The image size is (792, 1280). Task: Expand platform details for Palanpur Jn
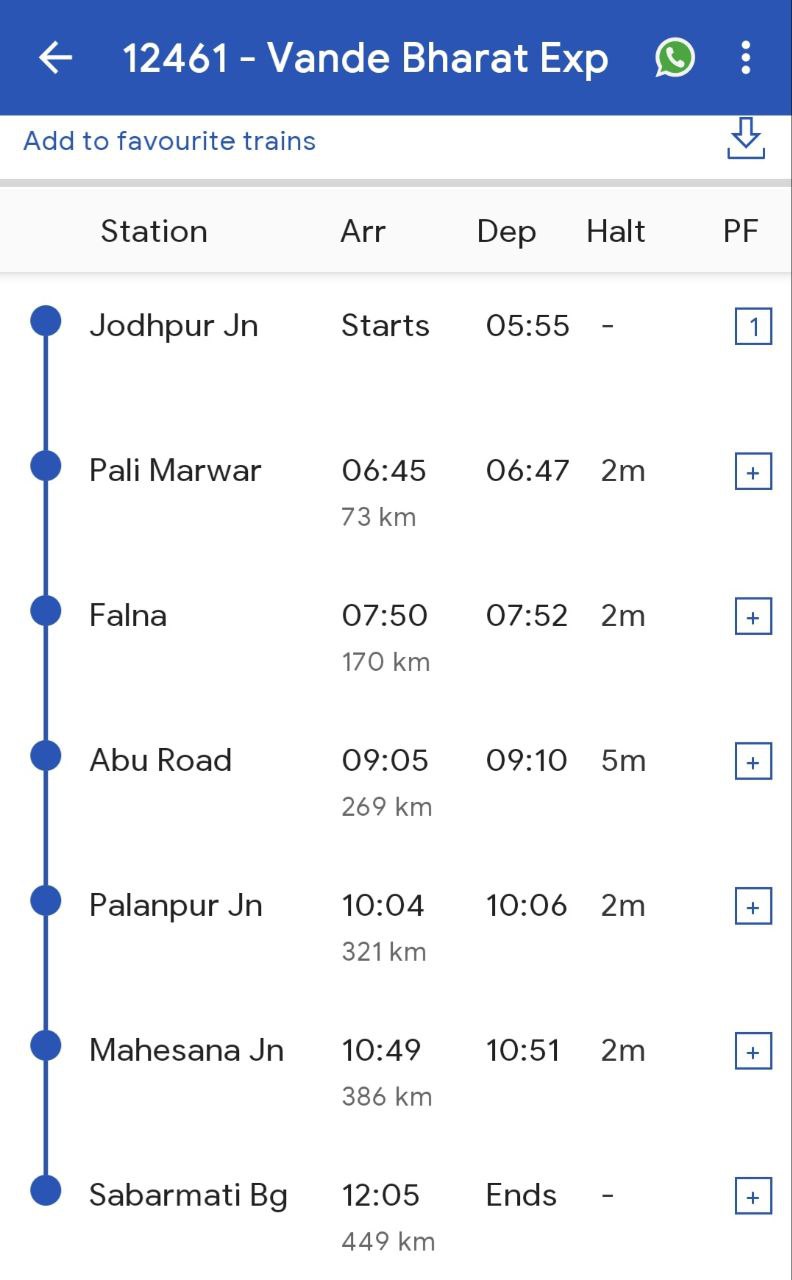[x=752, y=906]
